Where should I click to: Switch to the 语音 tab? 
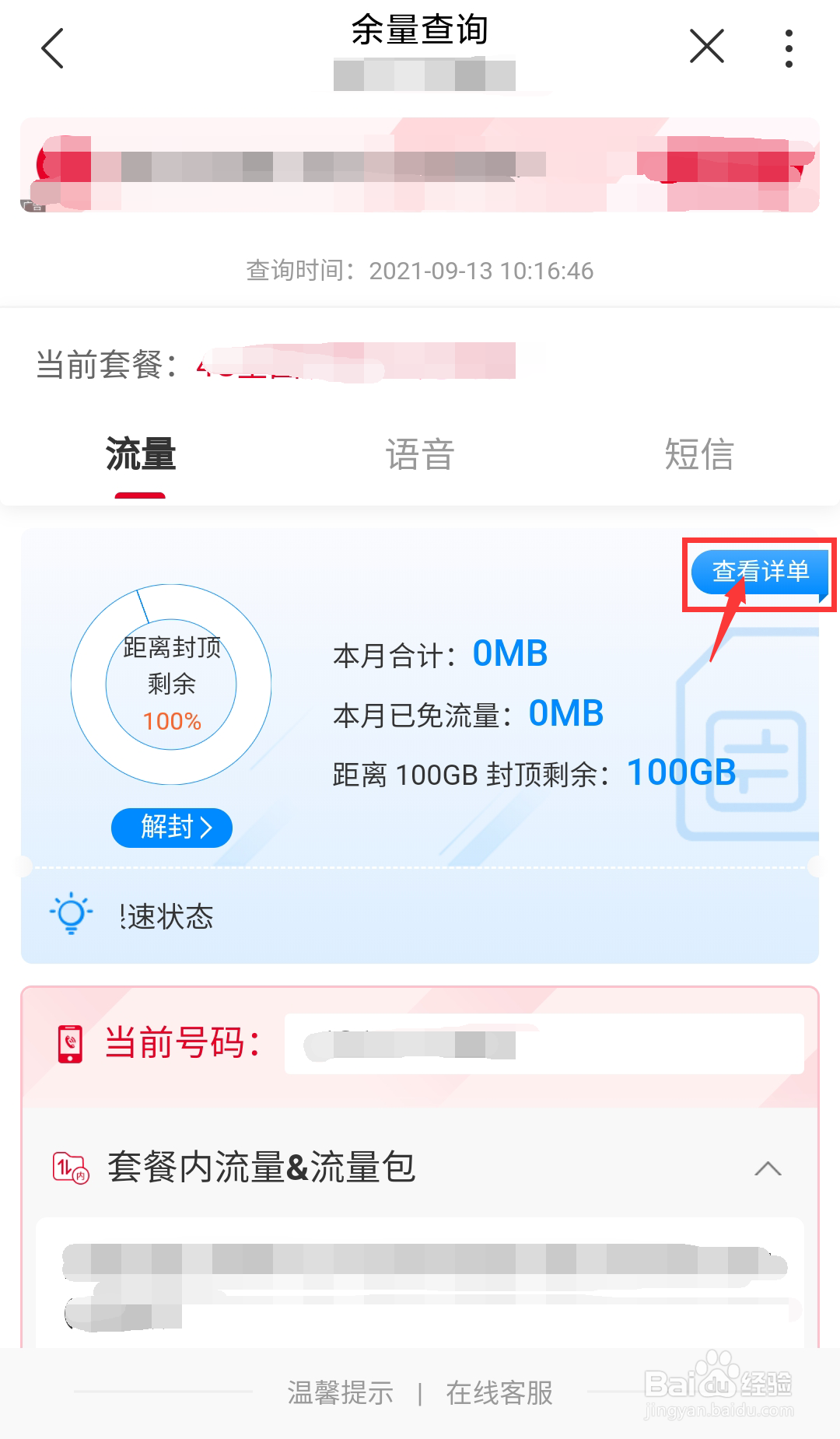click(420, 455)
